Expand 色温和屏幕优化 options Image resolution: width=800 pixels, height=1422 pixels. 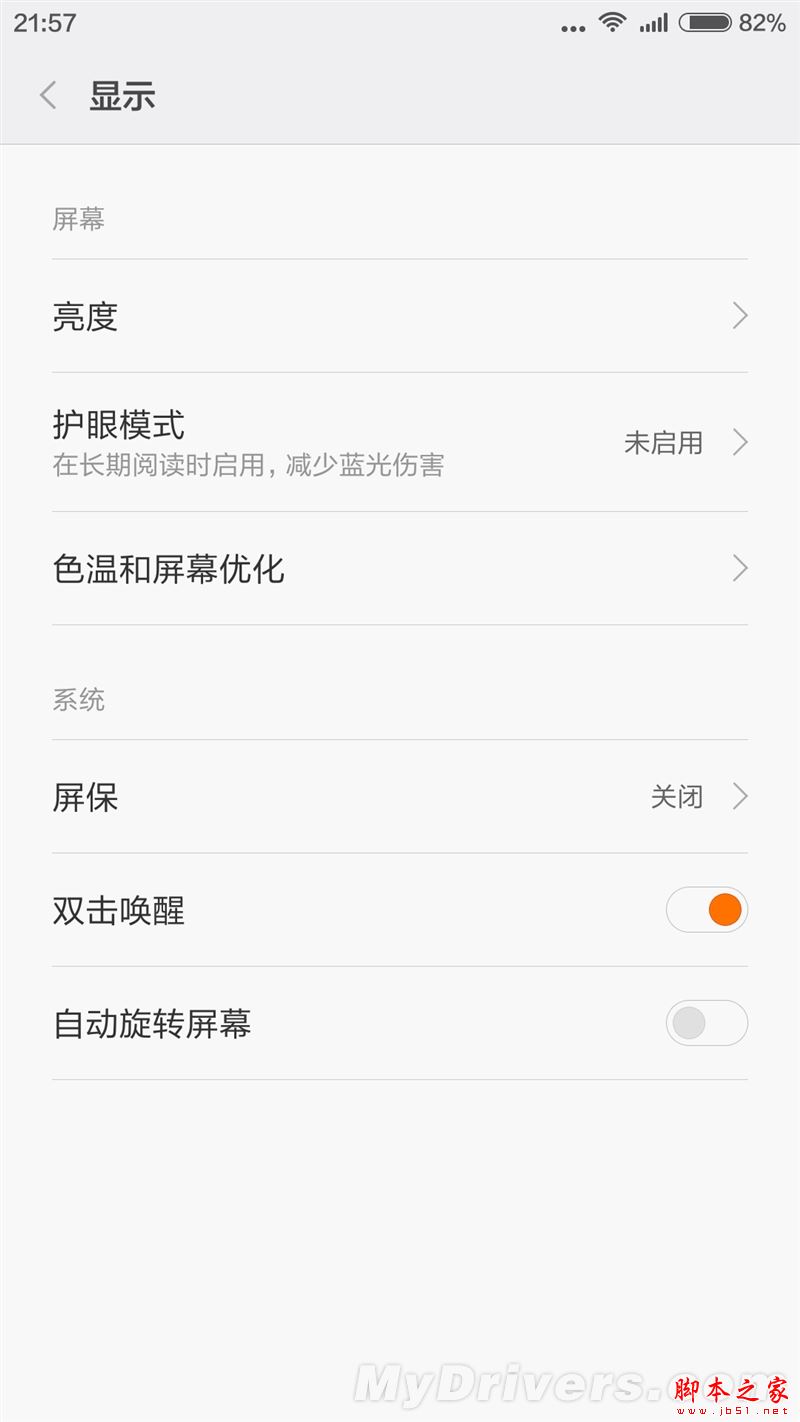coord(739,568)
